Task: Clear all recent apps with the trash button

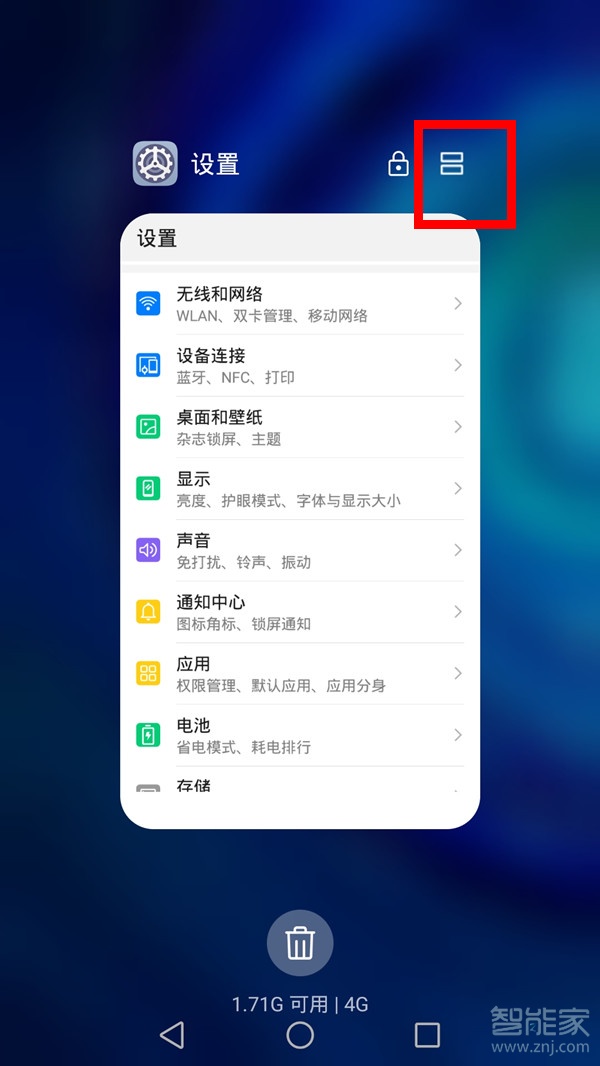Action: (300, 943)
